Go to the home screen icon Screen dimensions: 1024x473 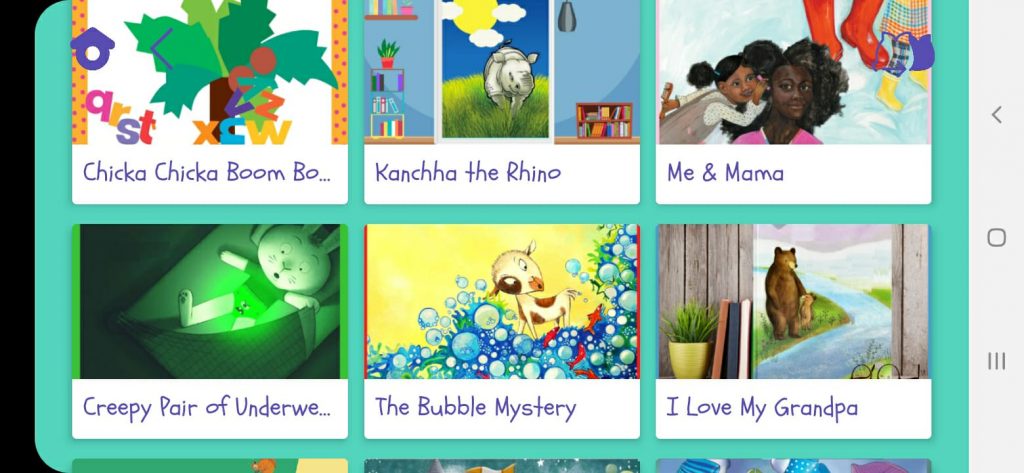pos(92,48)
